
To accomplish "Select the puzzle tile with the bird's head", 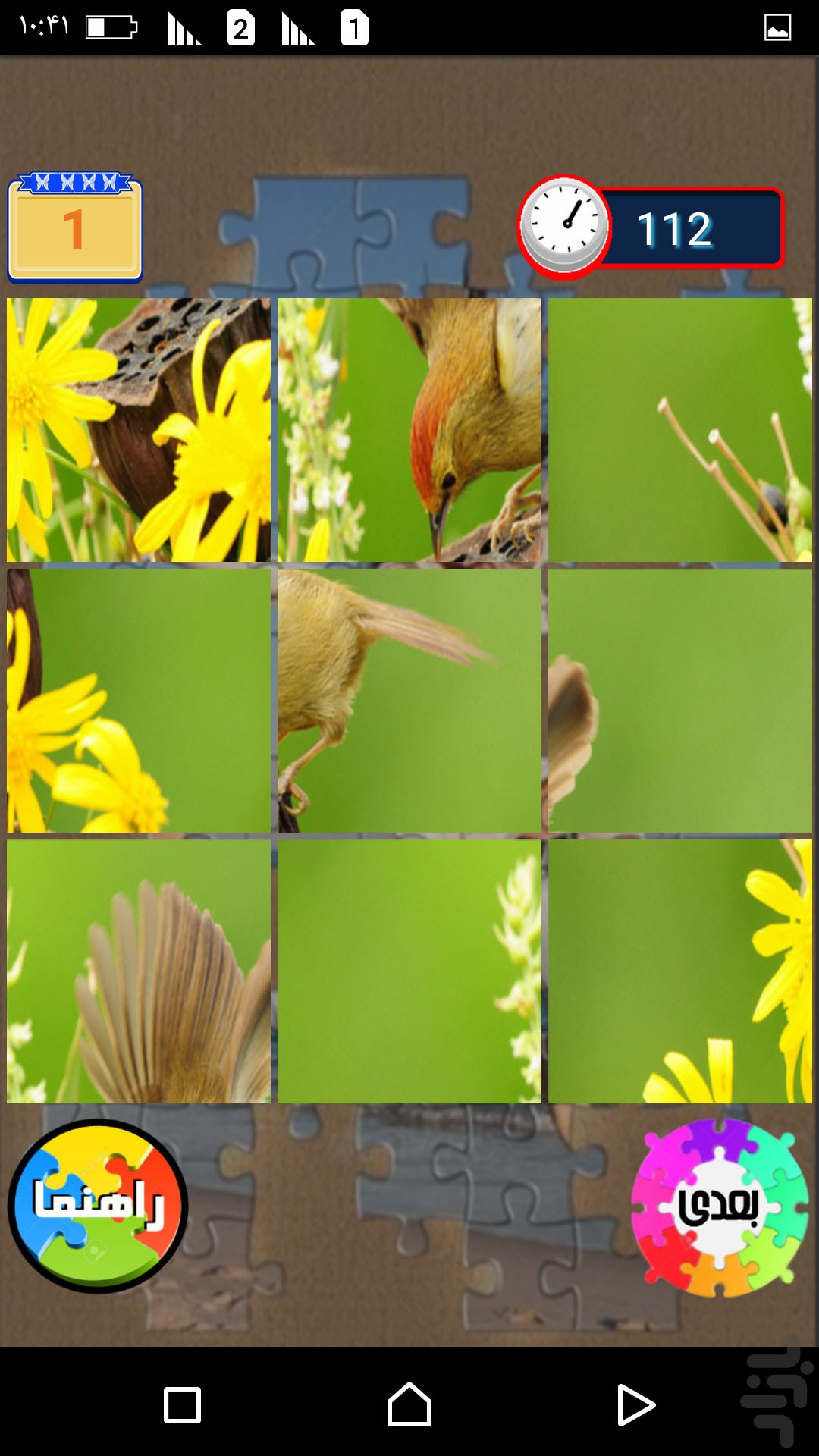I will click(x=409, y=430).
